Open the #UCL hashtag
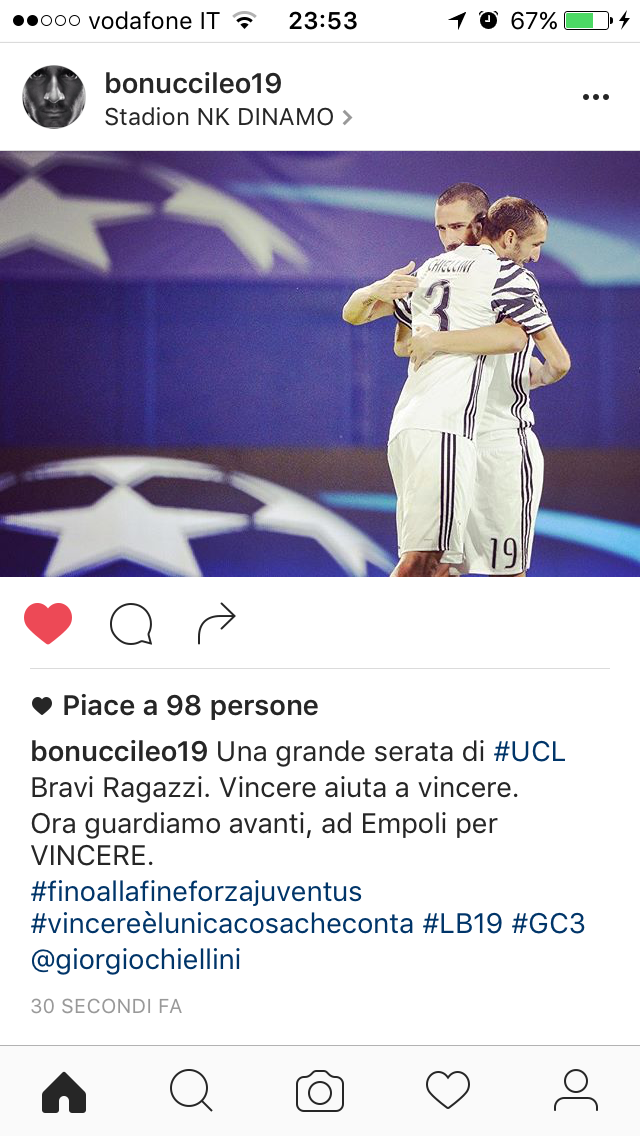 pos(530,751)
